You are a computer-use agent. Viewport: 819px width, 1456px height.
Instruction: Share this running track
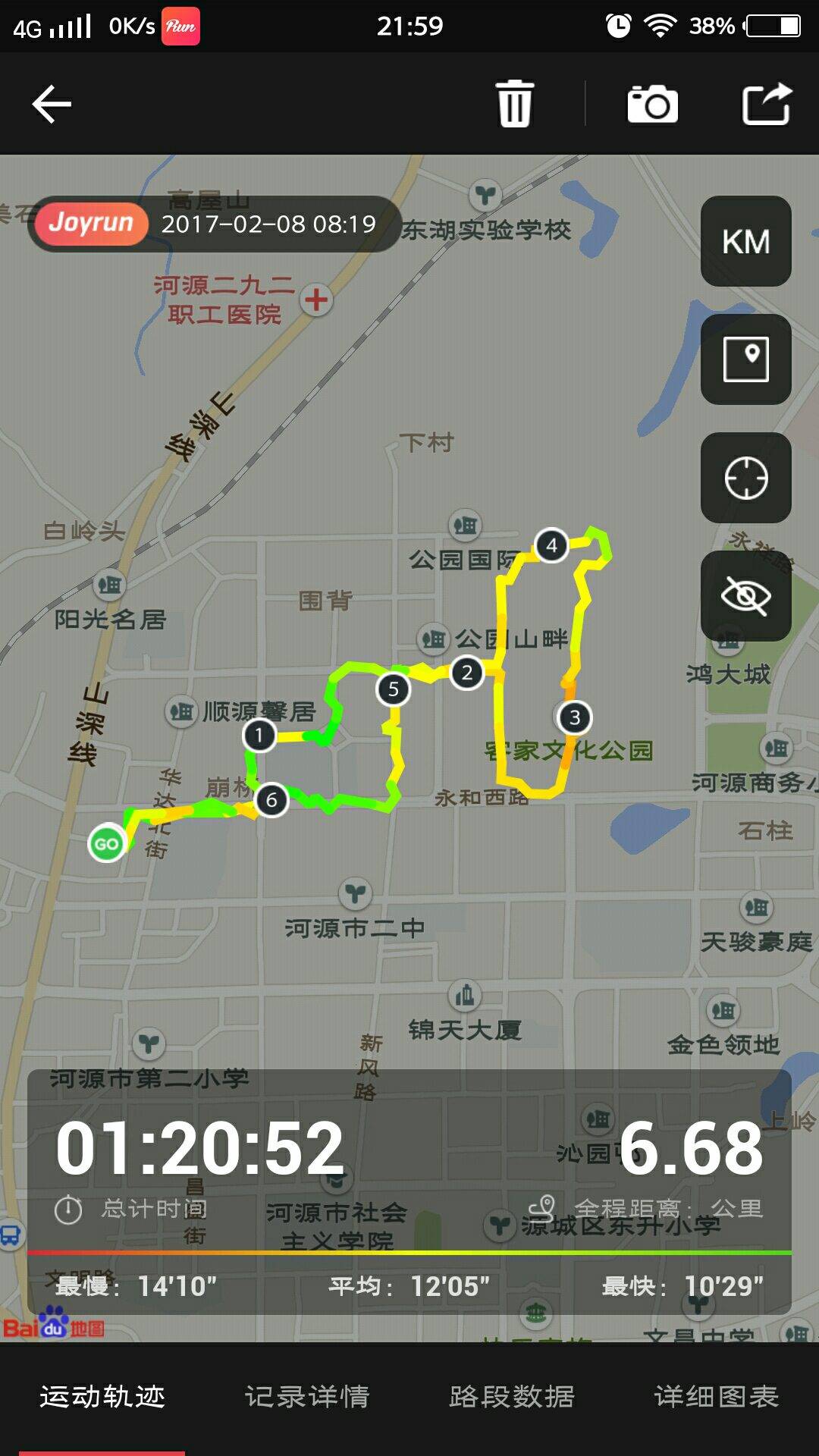click(x=767, y=104)
